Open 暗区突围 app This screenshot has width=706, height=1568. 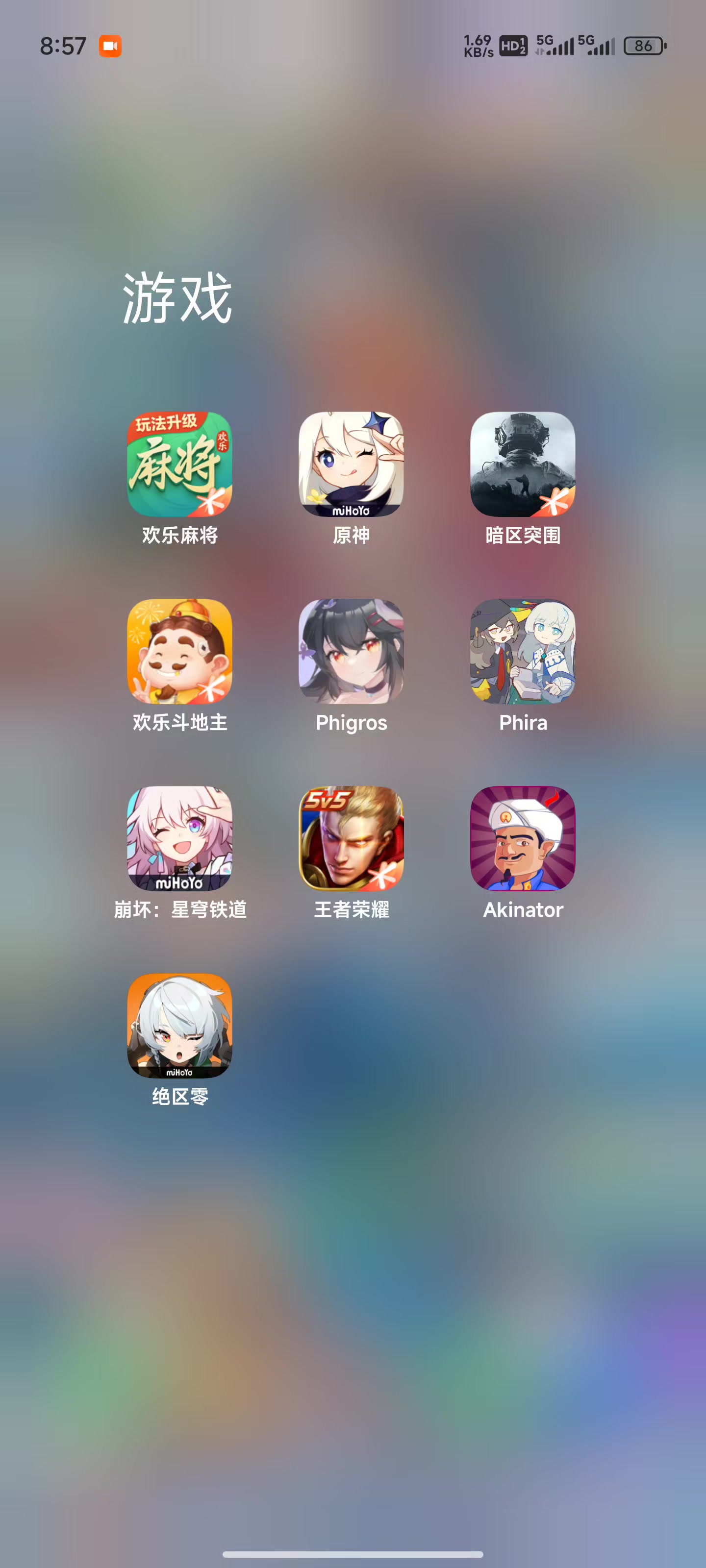(x=523, y=465)
